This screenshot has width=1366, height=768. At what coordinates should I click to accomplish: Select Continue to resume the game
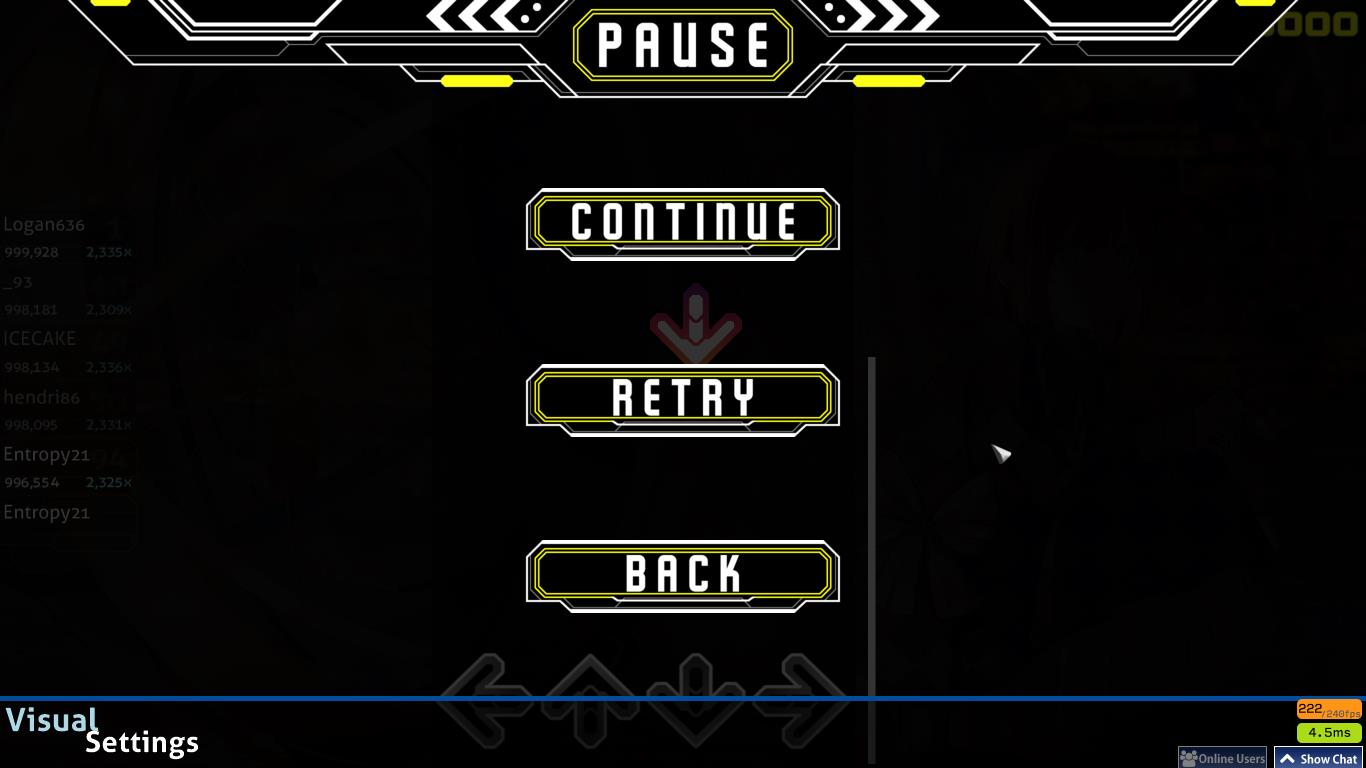coord(683,222)
